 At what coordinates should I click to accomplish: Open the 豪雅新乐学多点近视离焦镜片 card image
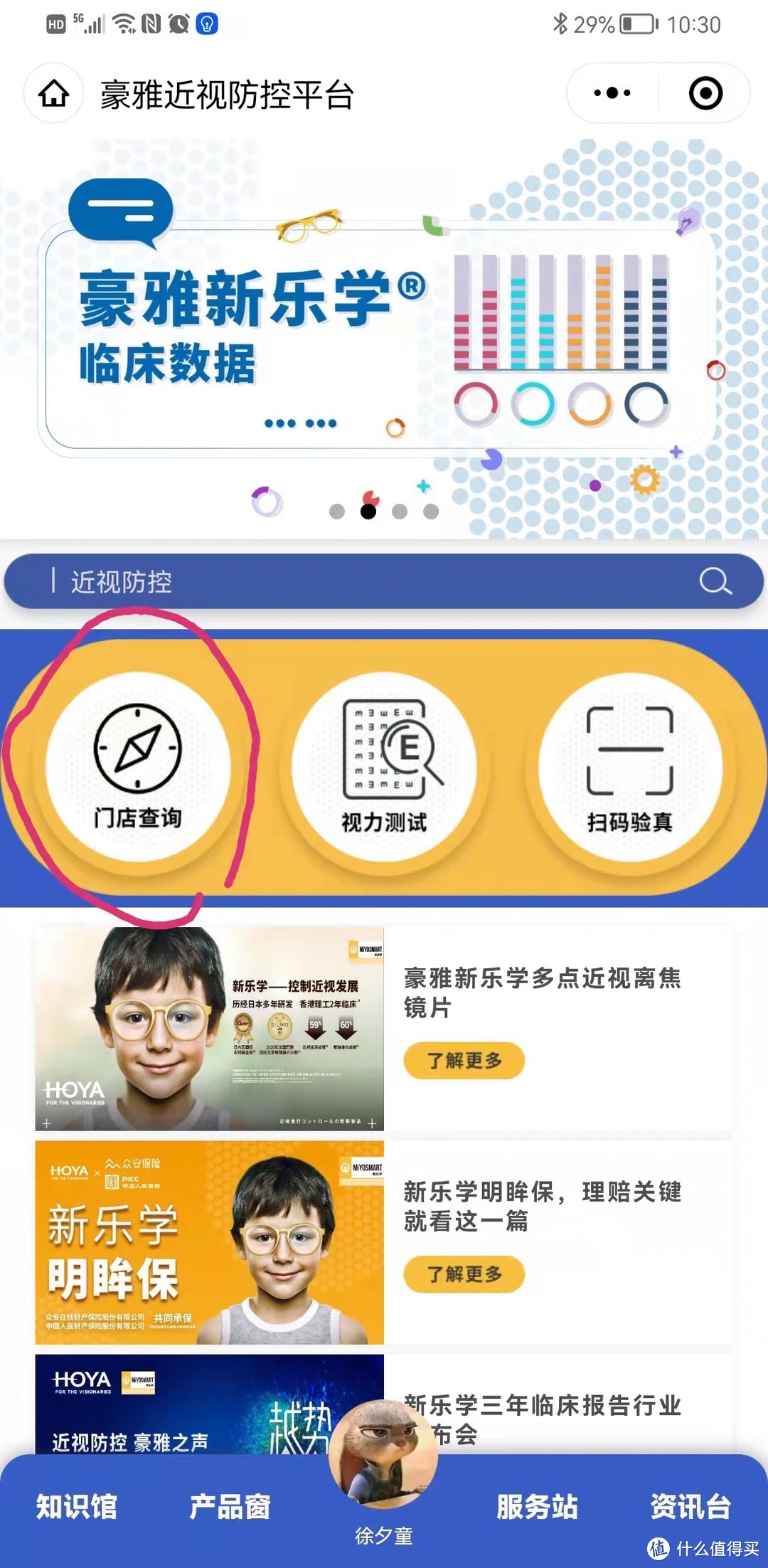pyautogui.click(x=210, y=1029)
